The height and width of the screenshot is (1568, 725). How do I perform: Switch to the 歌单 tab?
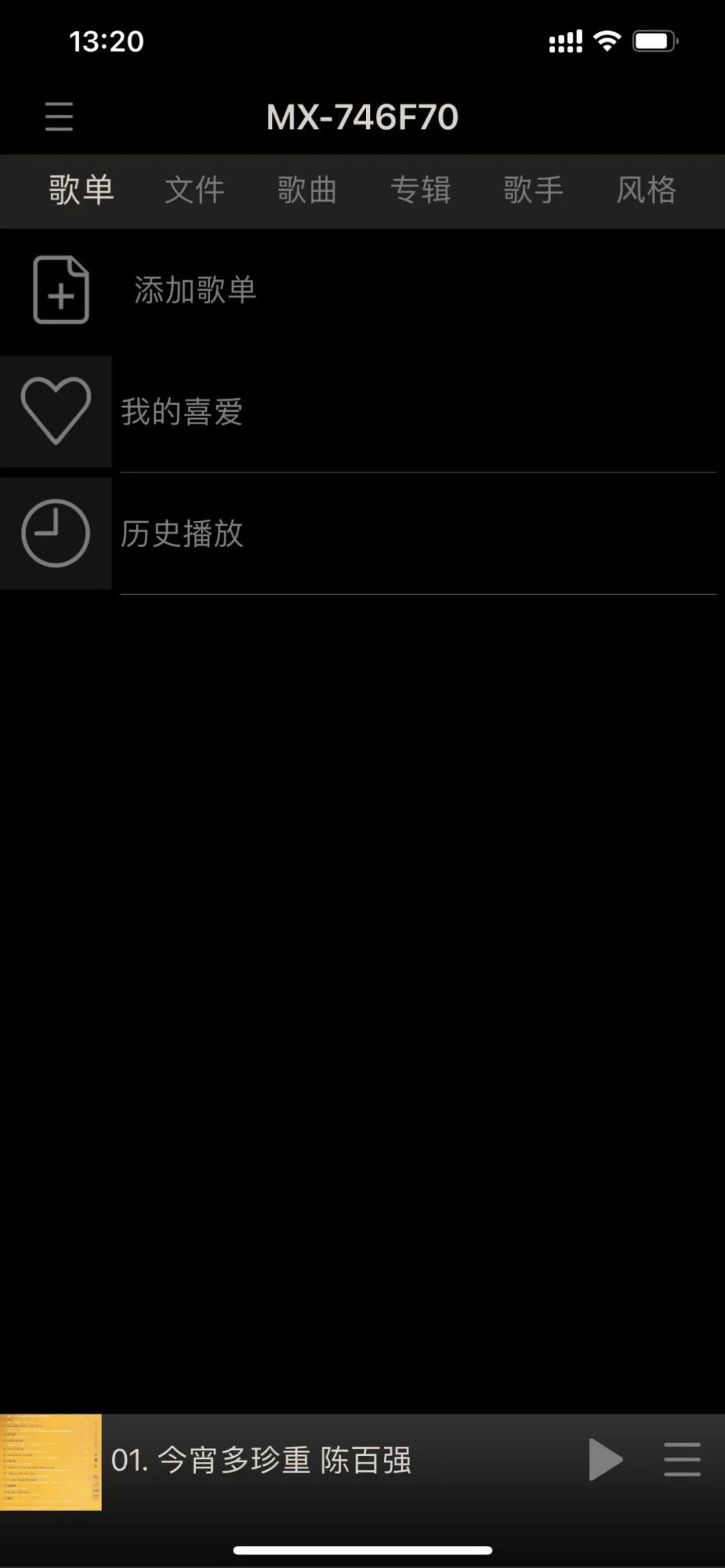[x=81, y=190]
